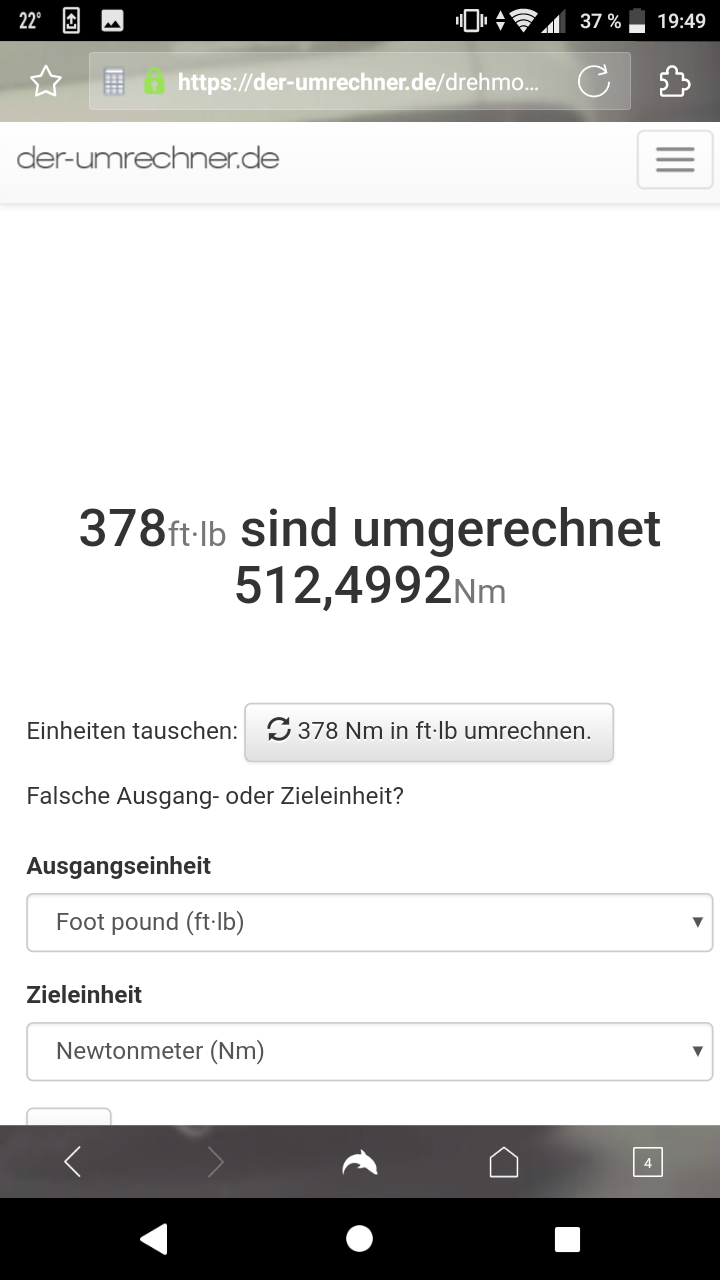
Task: Show the open tabs overview
Action: pyautogui.click(x=648, y=1162)
